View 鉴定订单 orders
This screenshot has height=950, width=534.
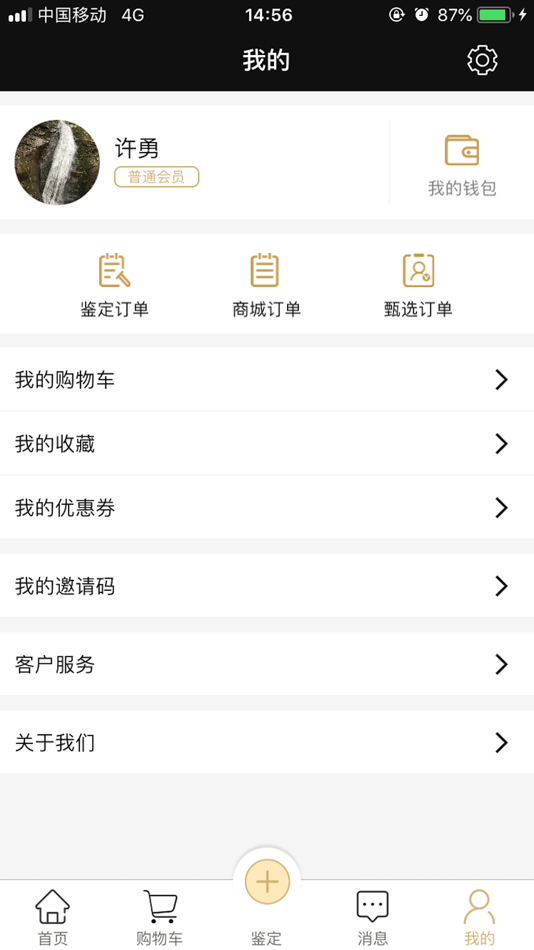coord(115,285)
